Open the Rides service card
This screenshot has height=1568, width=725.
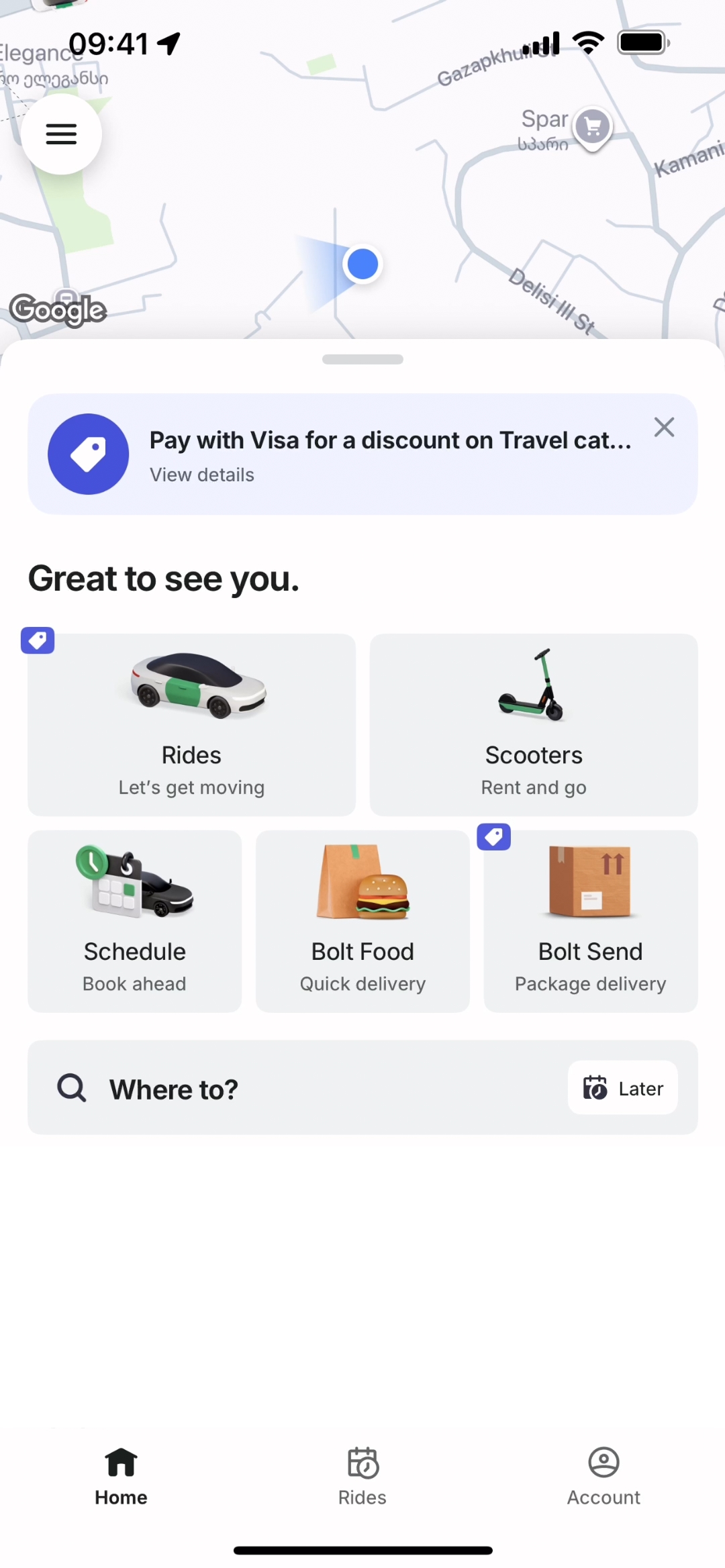coord(191,724)
